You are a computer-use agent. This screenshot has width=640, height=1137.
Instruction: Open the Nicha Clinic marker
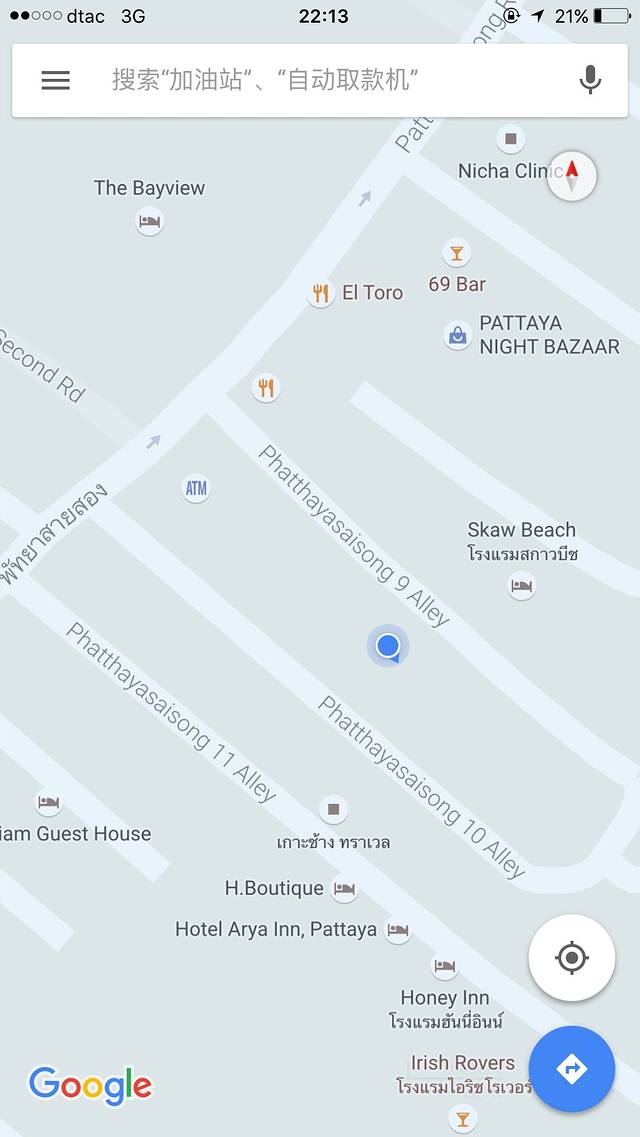pyautogui.click(x=511, y=138)
